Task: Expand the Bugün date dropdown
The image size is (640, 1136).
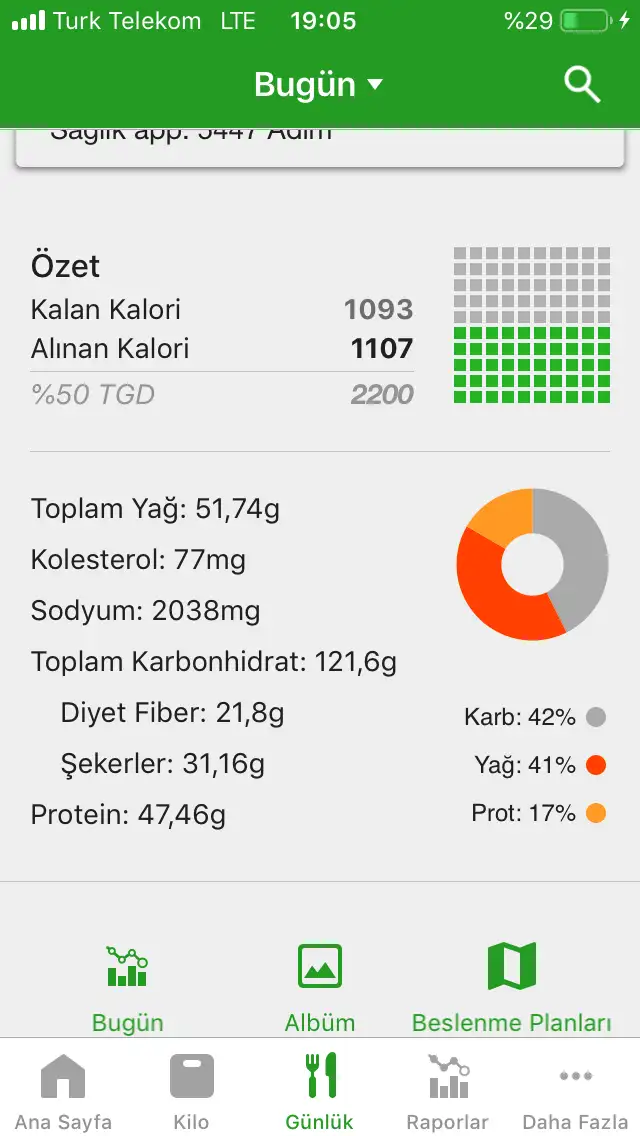Action: pos(318,85)
